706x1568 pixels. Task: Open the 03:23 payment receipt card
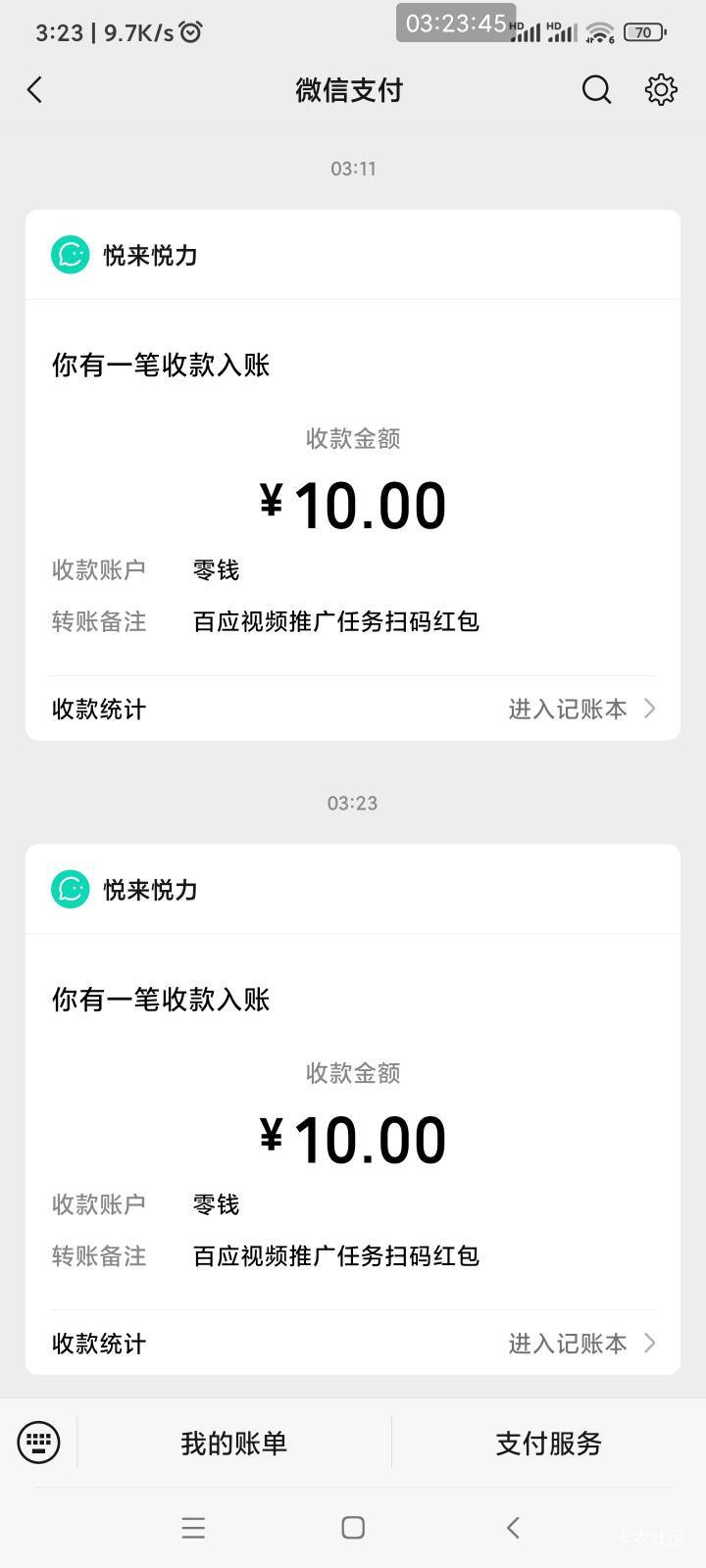coord(353,1109)
